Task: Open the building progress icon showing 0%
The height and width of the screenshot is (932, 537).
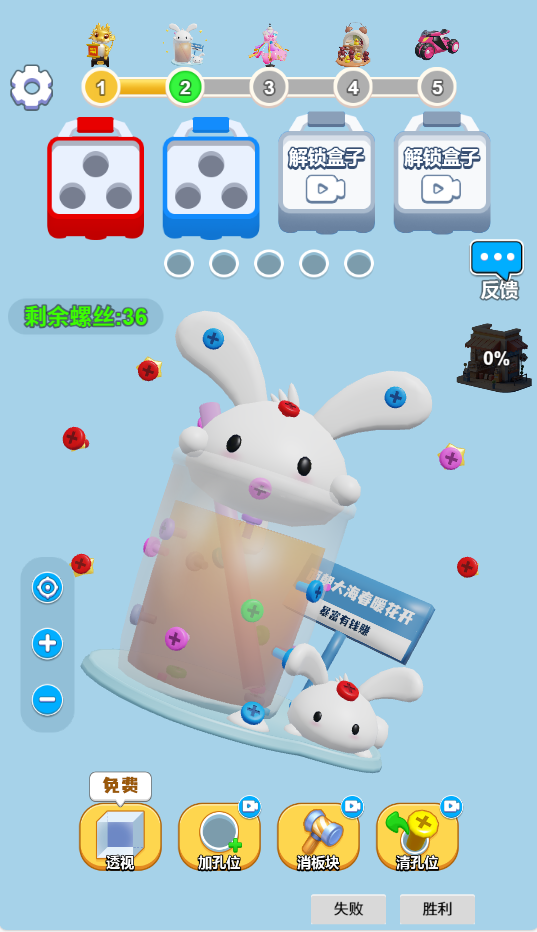Action: tap(494, 357)
